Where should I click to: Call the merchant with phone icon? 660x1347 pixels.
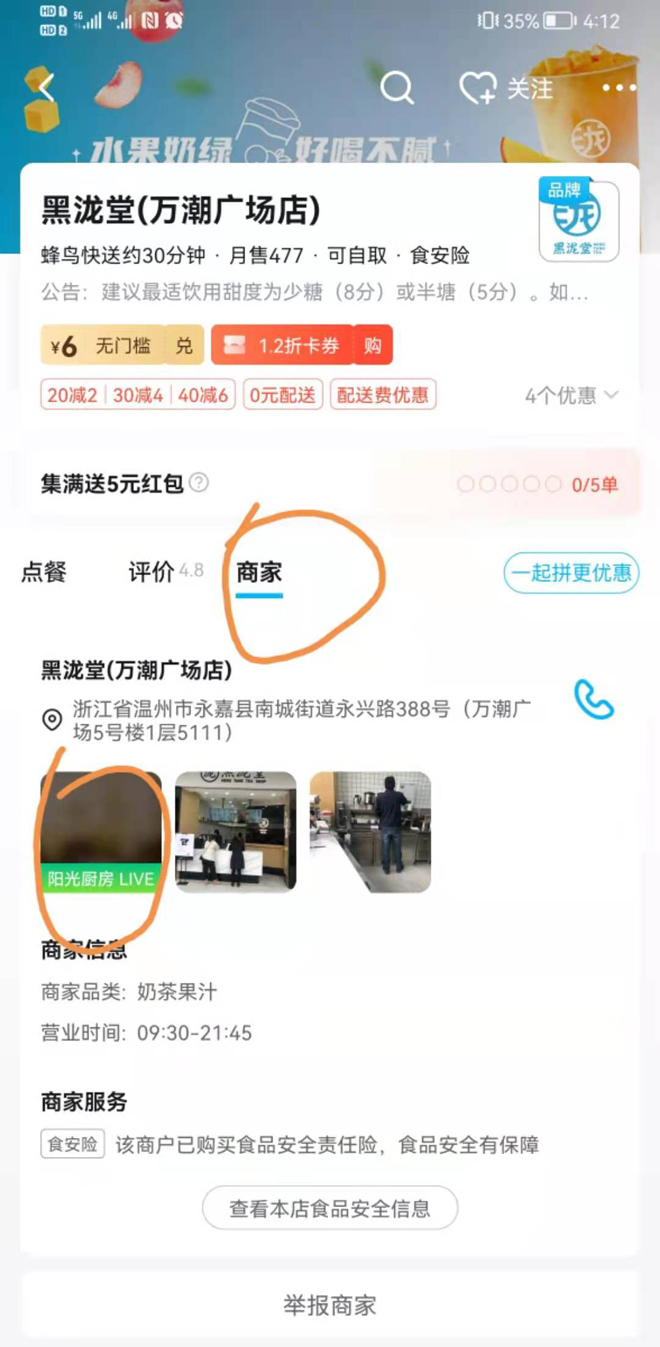pyautogui.click(x=593, y=700)
